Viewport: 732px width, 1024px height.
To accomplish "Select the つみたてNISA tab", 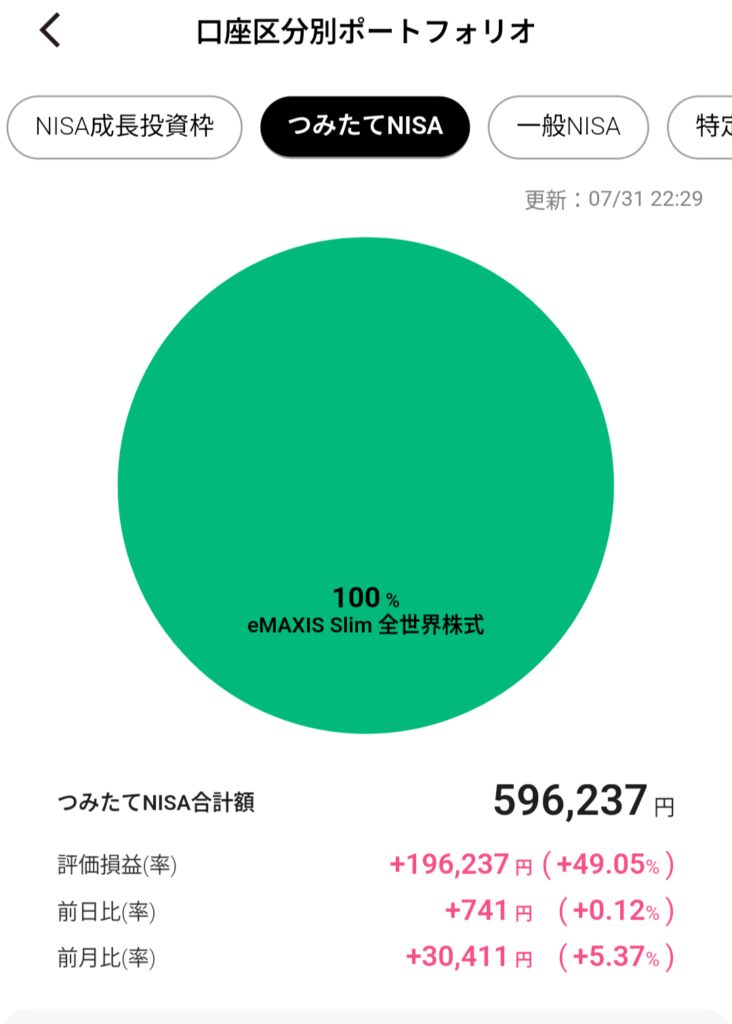I will point(364,127).
